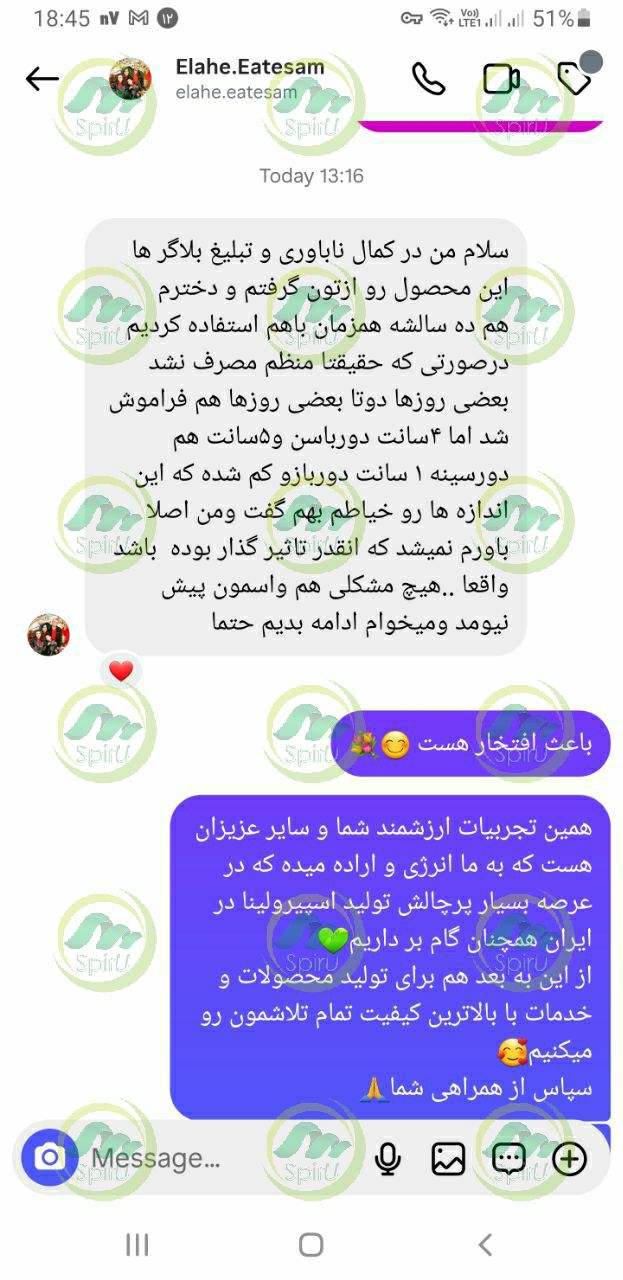
Task: Open the camera from the message bar
Action: (x=50, y=1158)
